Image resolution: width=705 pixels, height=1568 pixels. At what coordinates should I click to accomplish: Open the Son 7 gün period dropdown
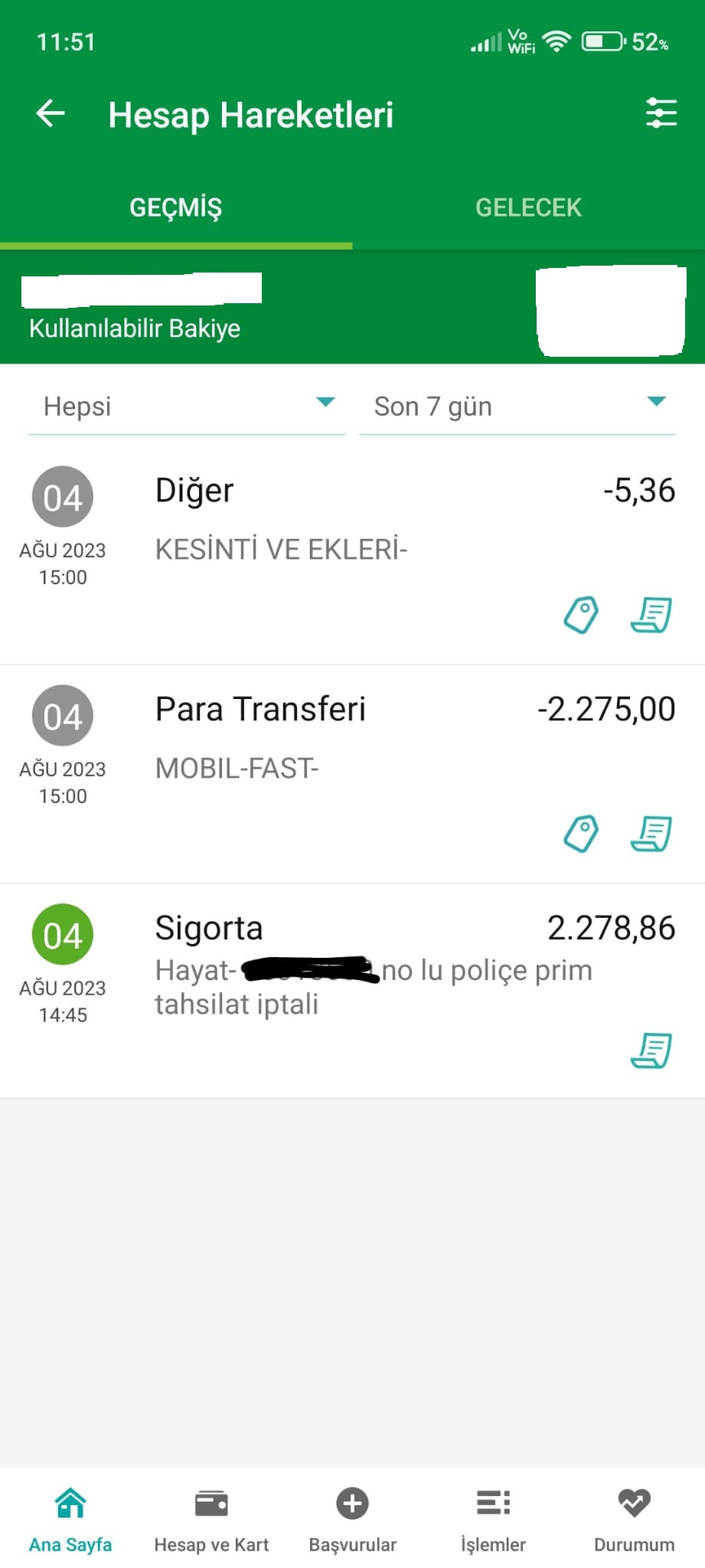pos(517,407)
